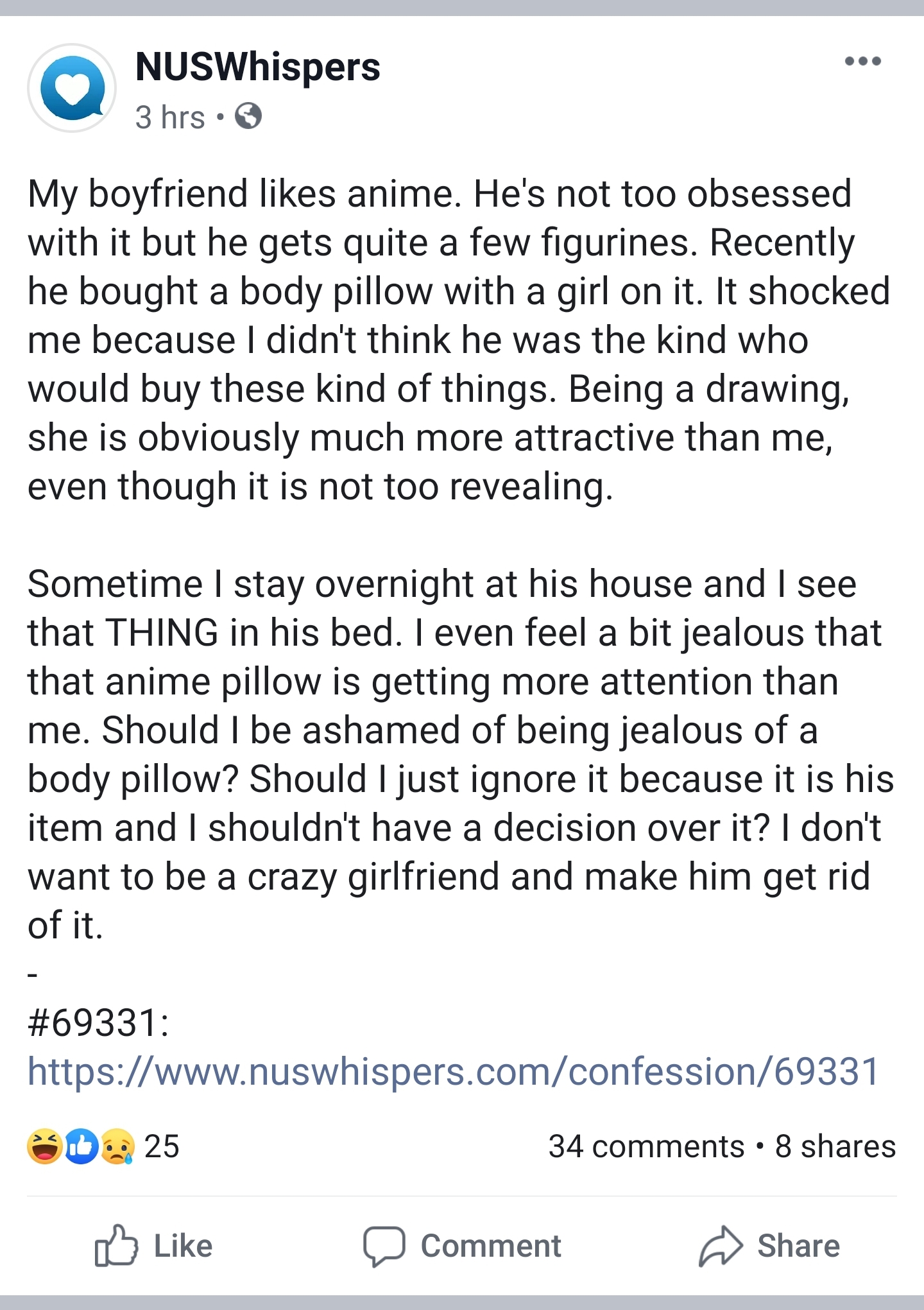Open the nuswhispers.com confession link
This screenshot has width=924, height=1310.
pos(453,1071)
